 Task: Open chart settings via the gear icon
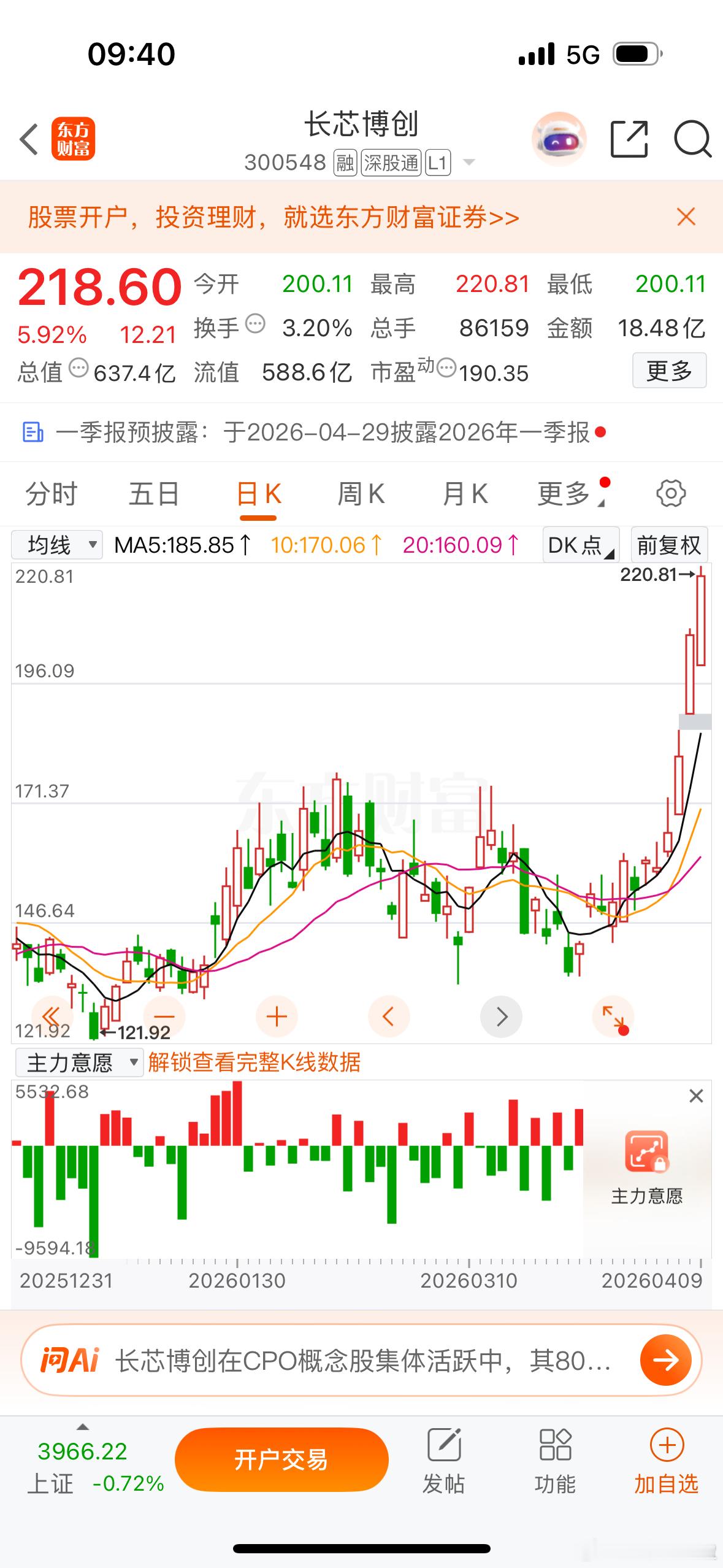(670, 493)
